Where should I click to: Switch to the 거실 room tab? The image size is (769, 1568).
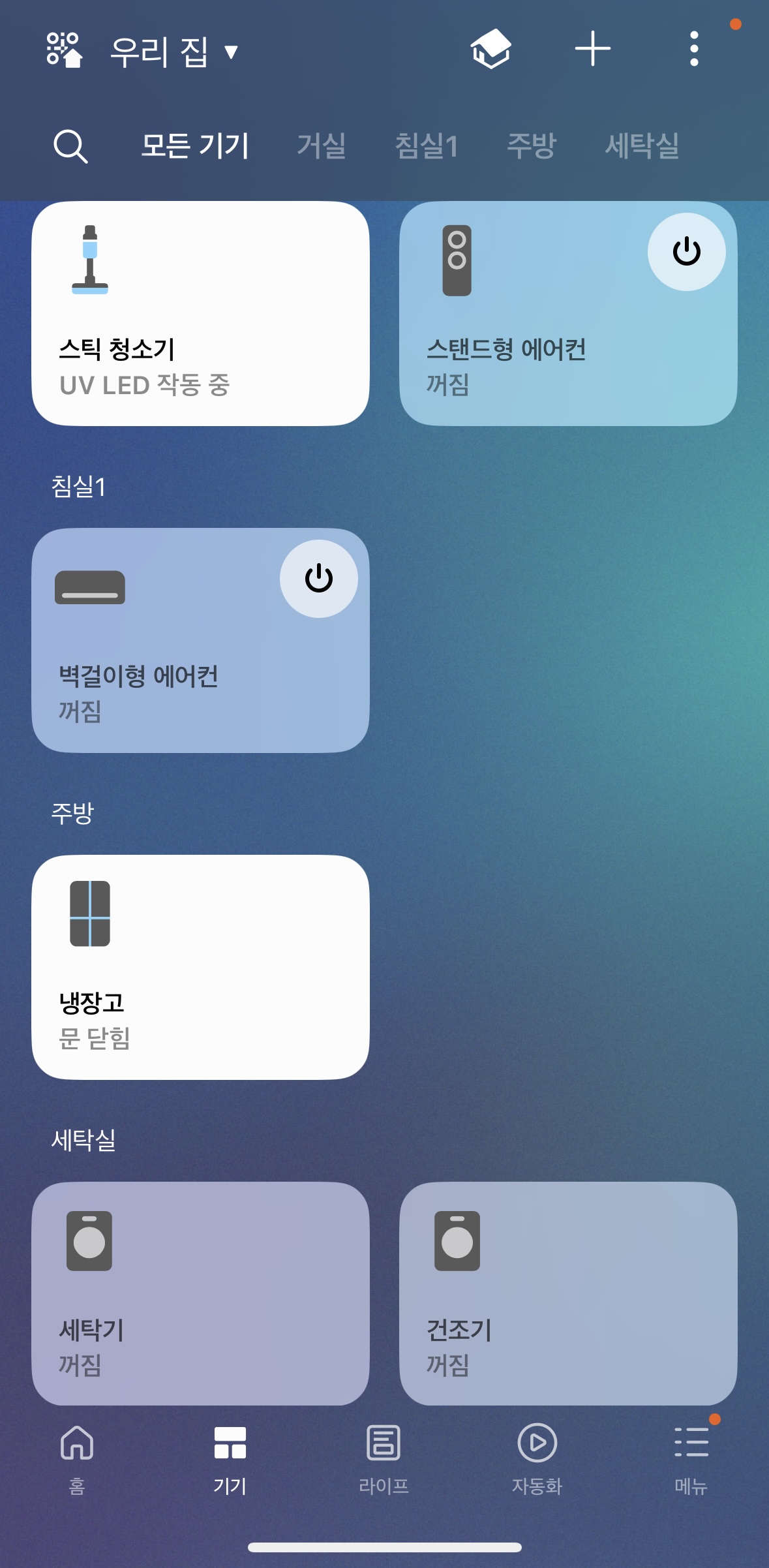coord(322,146)
